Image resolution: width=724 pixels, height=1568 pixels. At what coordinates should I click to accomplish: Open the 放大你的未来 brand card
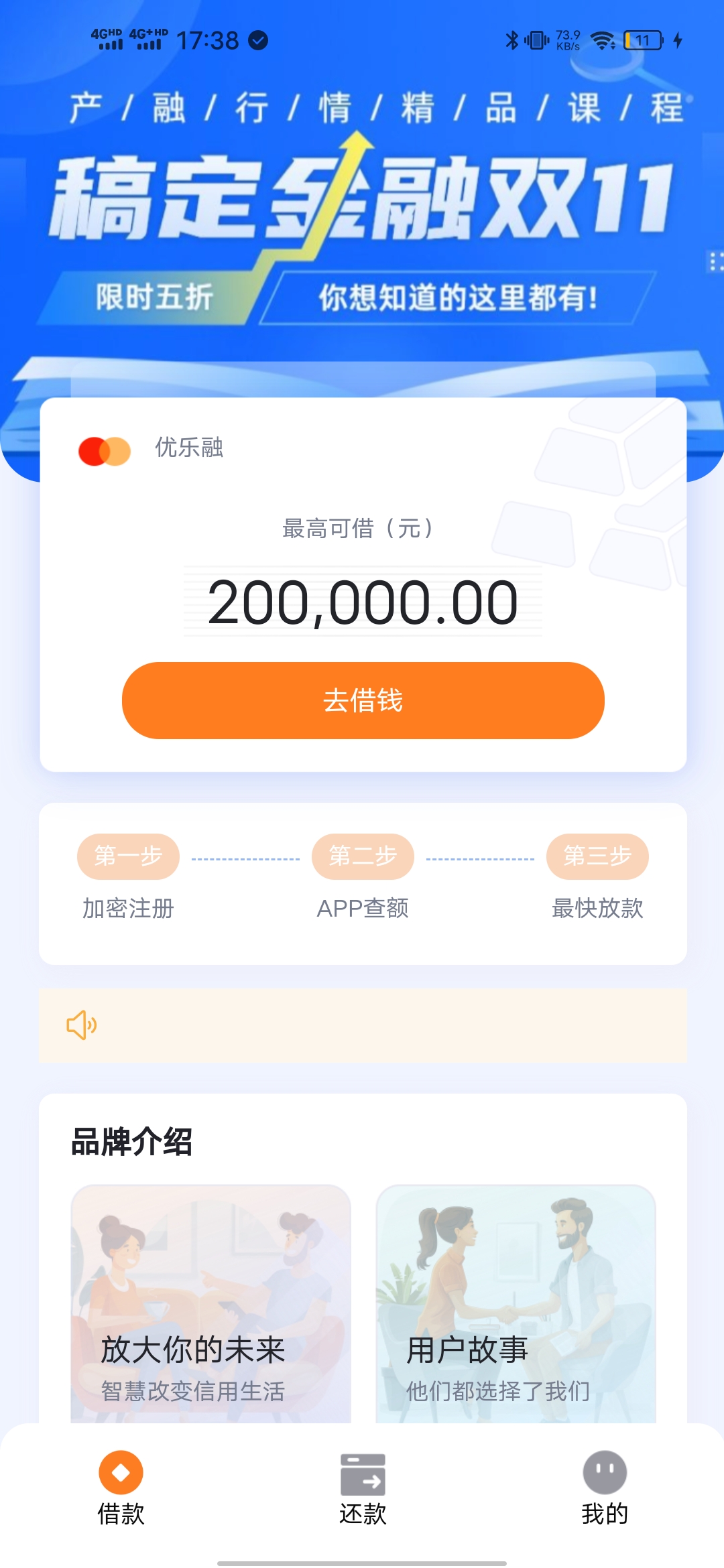pos(211,1303)
